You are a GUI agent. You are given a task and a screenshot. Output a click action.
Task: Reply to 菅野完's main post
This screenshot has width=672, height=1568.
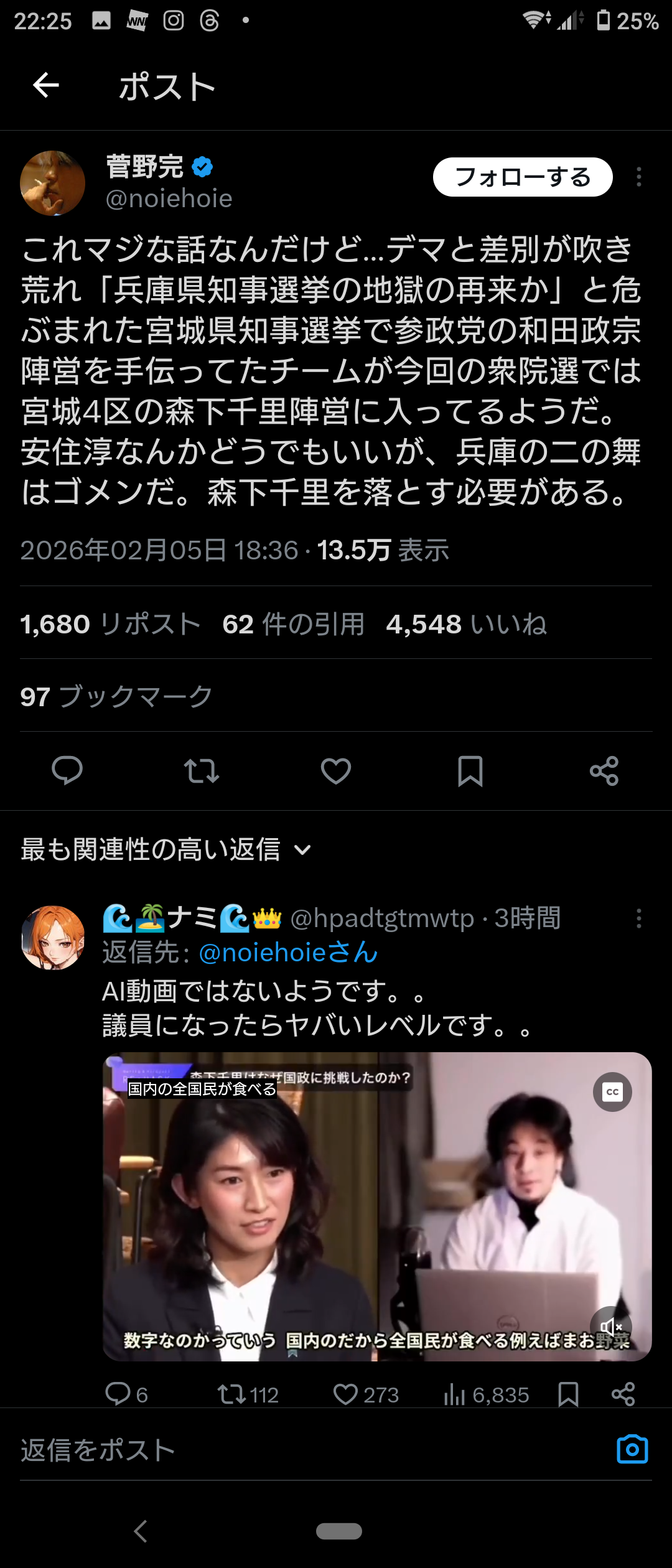pyautogui.click(x=67, y=771)
